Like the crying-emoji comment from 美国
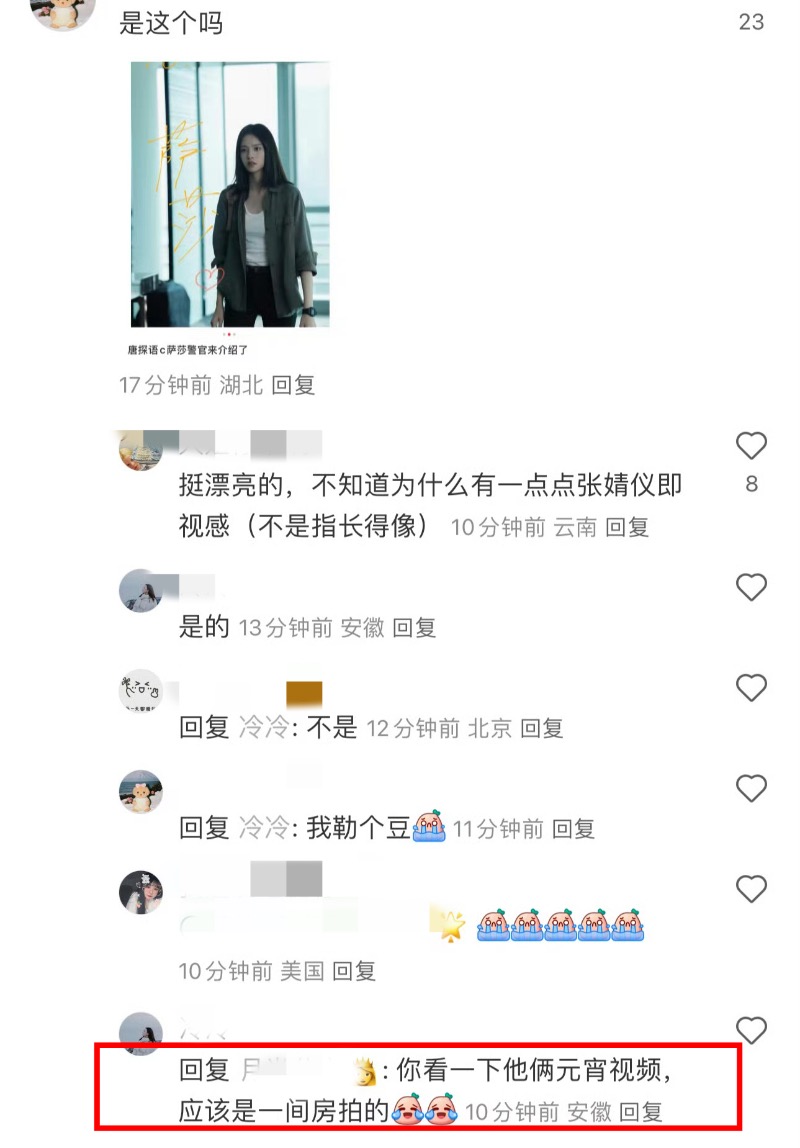The image size is (800, 1148). point(751,889)
